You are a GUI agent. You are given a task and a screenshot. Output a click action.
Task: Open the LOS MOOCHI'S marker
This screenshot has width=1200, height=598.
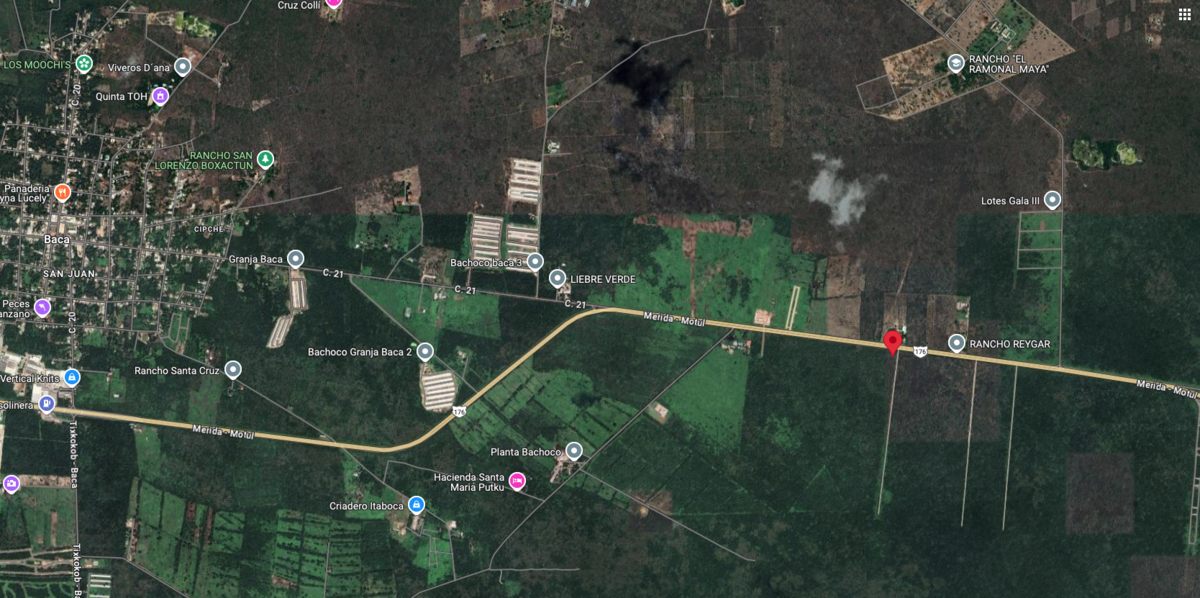tap(84, 64)
